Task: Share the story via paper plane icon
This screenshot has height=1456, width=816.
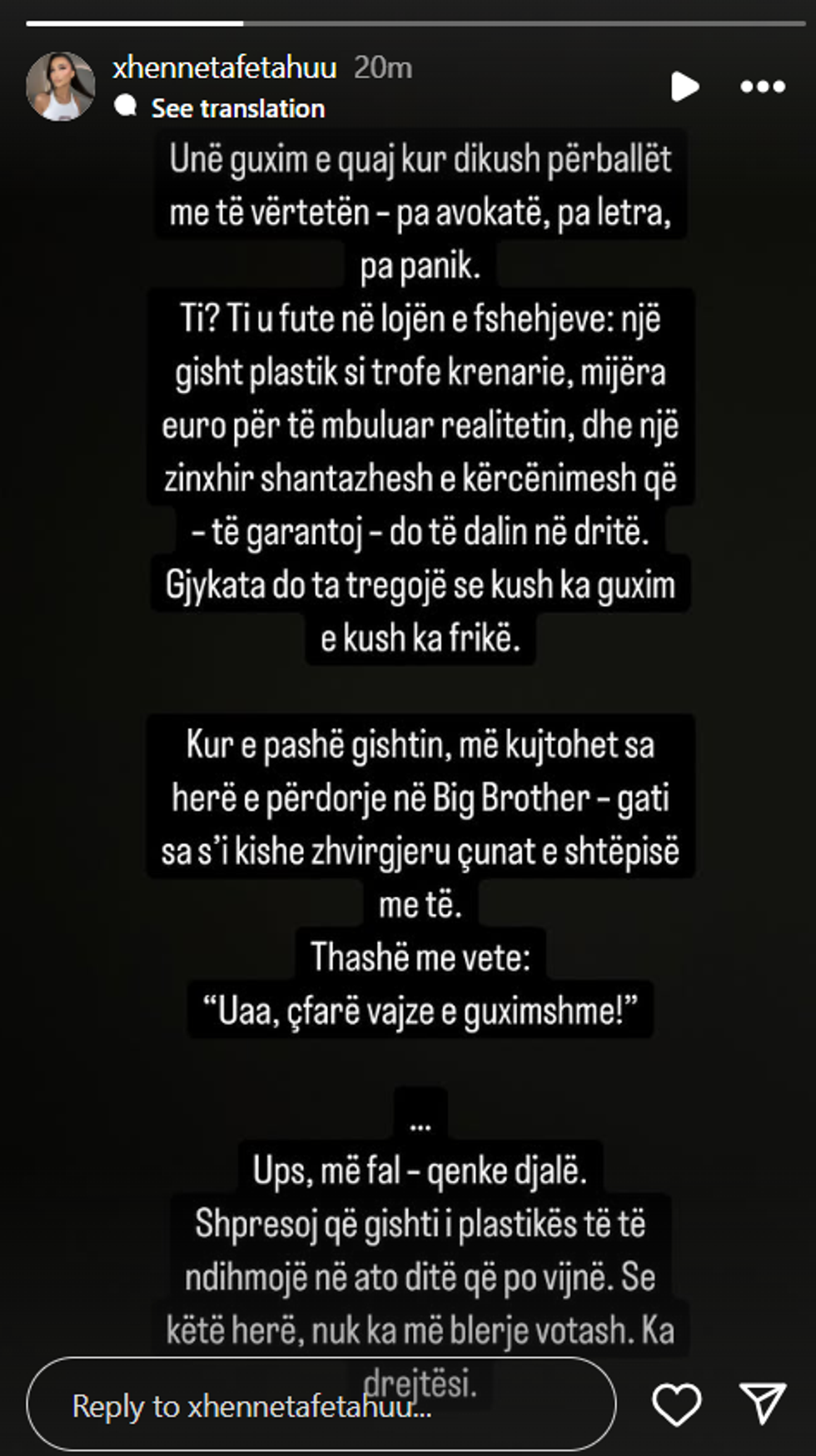Action: coord(763,1404)
